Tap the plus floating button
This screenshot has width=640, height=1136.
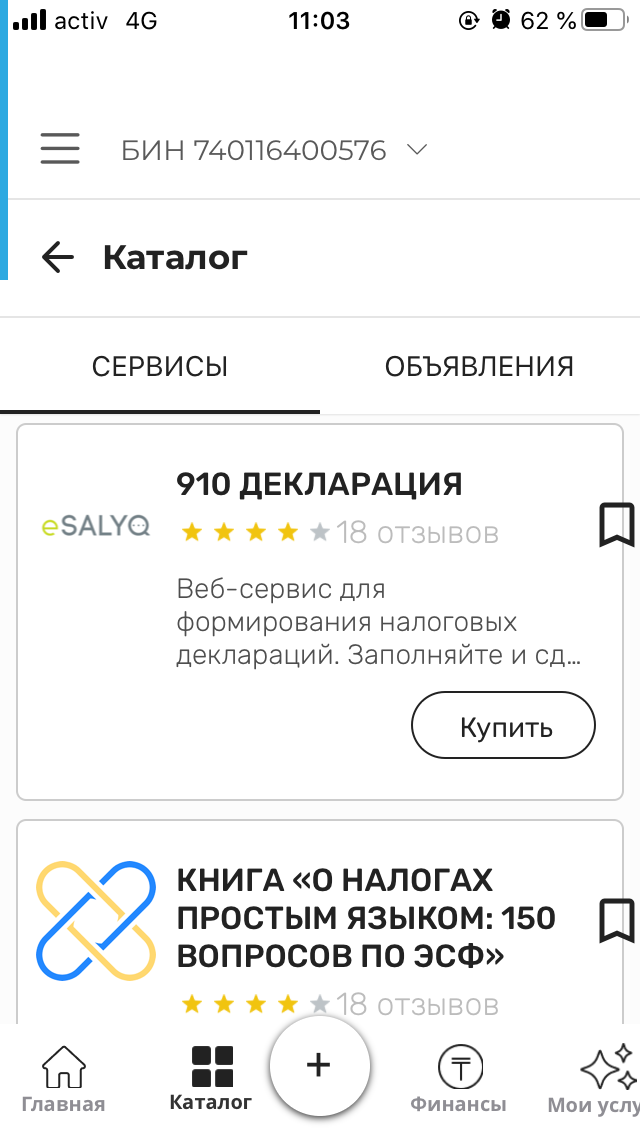coord(319,1066)
